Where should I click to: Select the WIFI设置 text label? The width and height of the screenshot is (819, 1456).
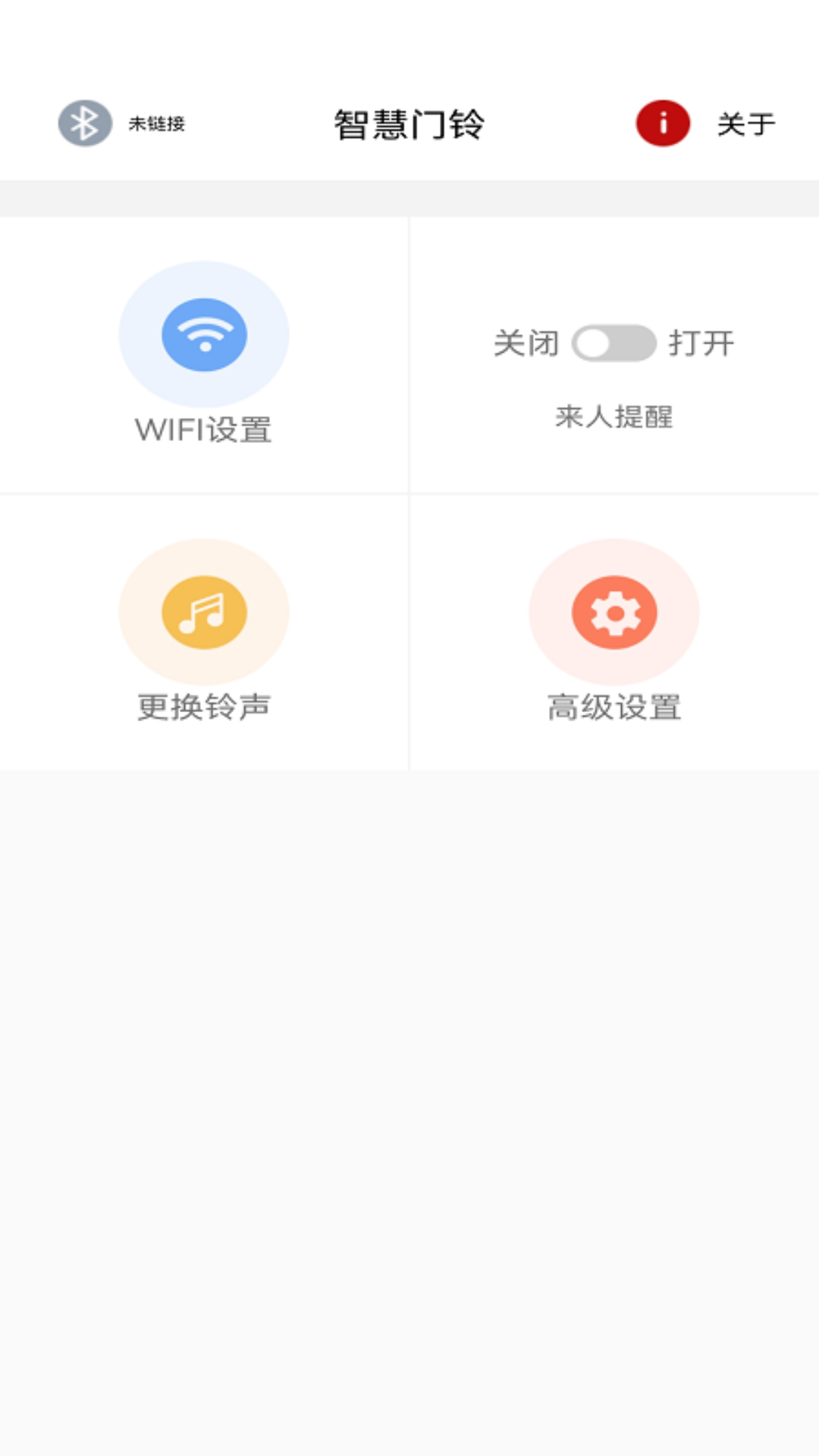click(x=203, y=428)
